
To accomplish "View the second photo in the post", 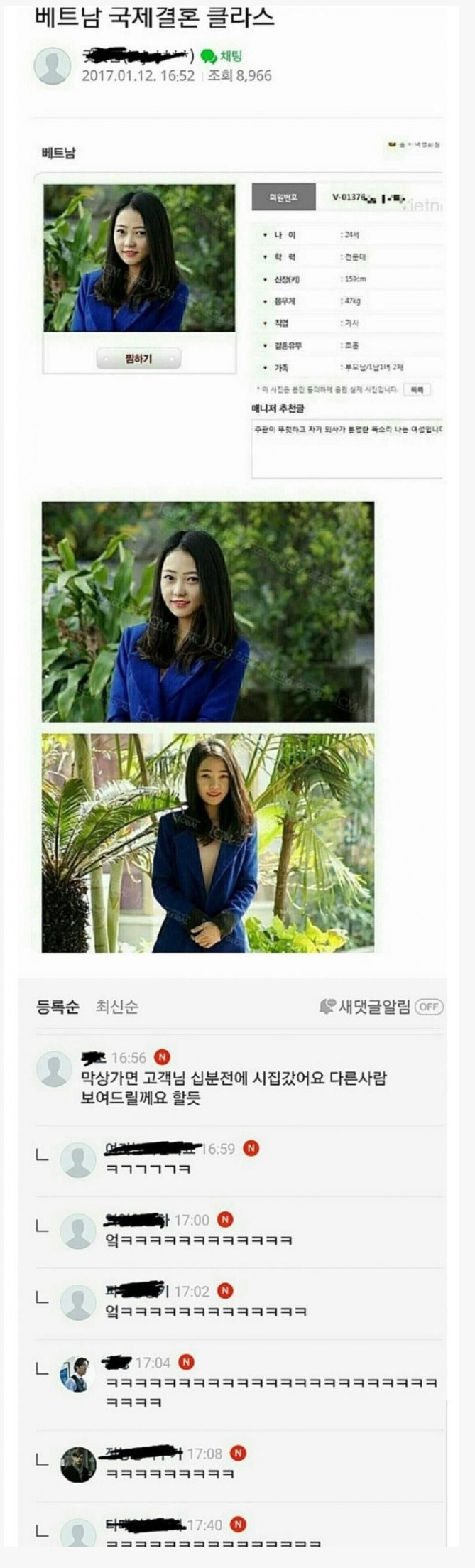I will (x=208, y=612).
